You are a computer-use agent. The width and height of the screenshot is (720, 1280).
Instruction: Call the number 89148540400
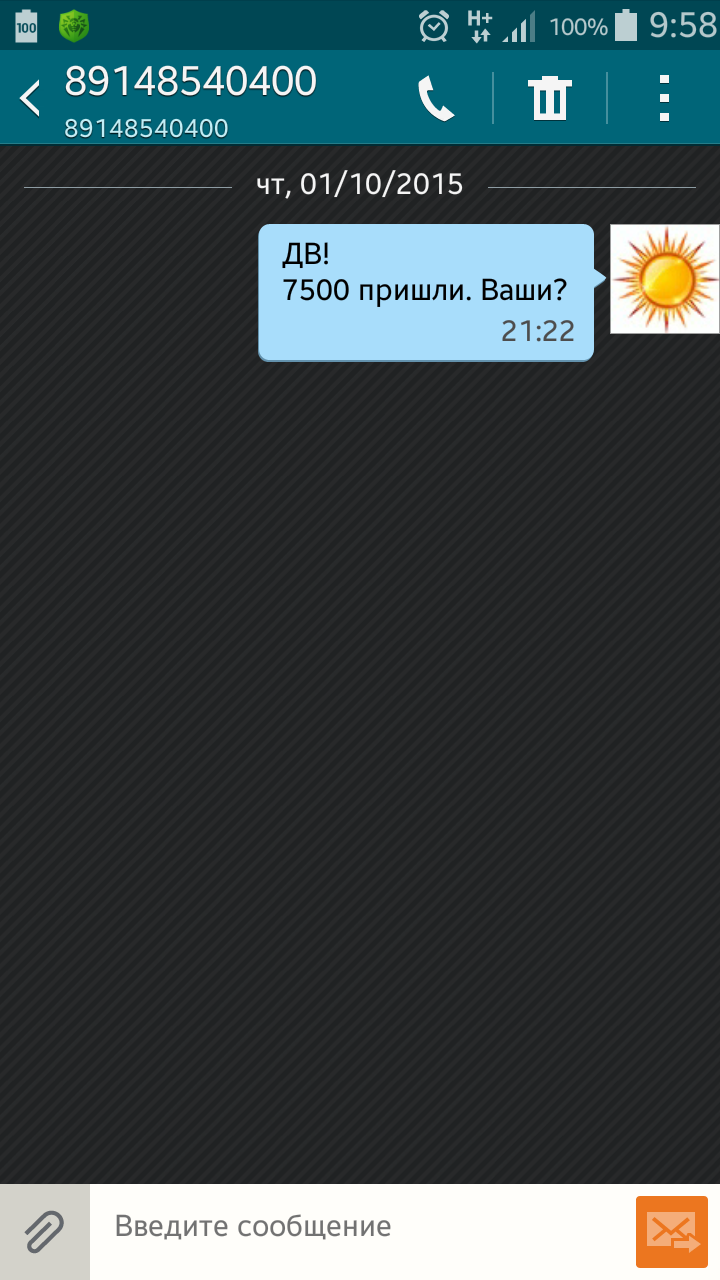(x=436, y=98)
